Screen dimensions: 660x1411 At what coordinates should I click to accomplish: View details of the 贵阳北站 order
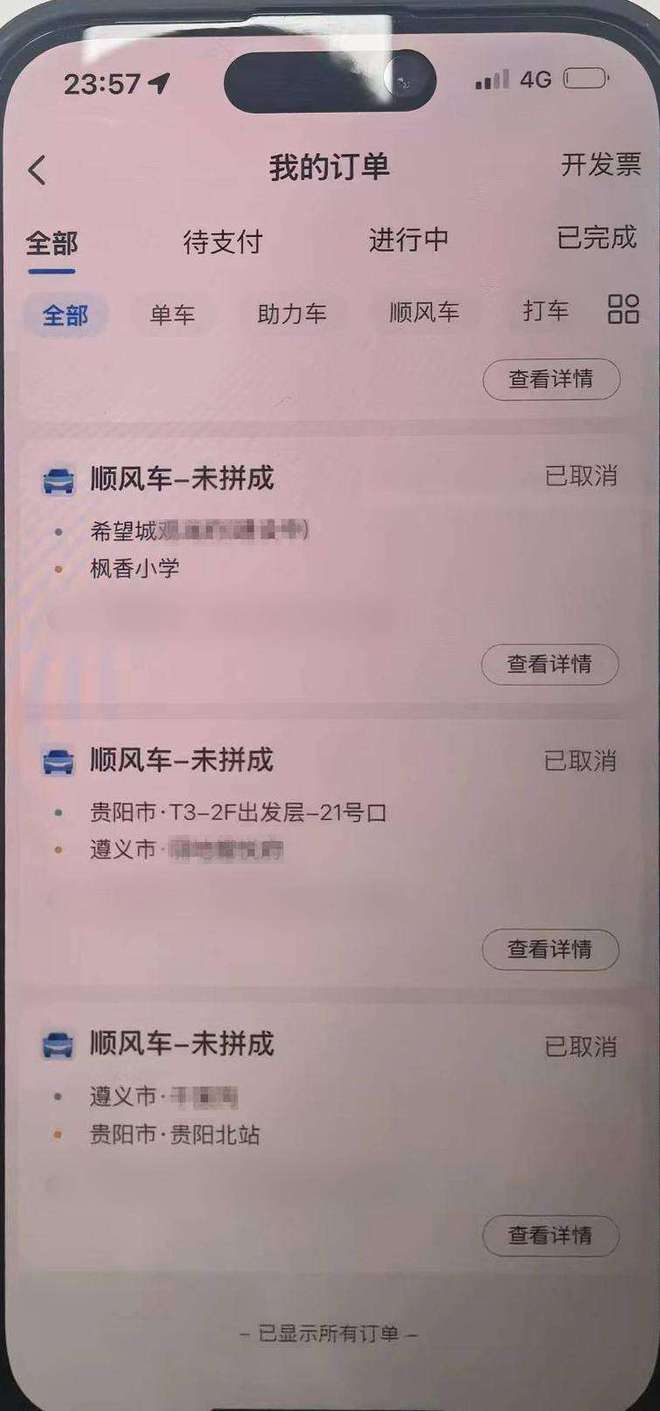tap(550, 1235)
